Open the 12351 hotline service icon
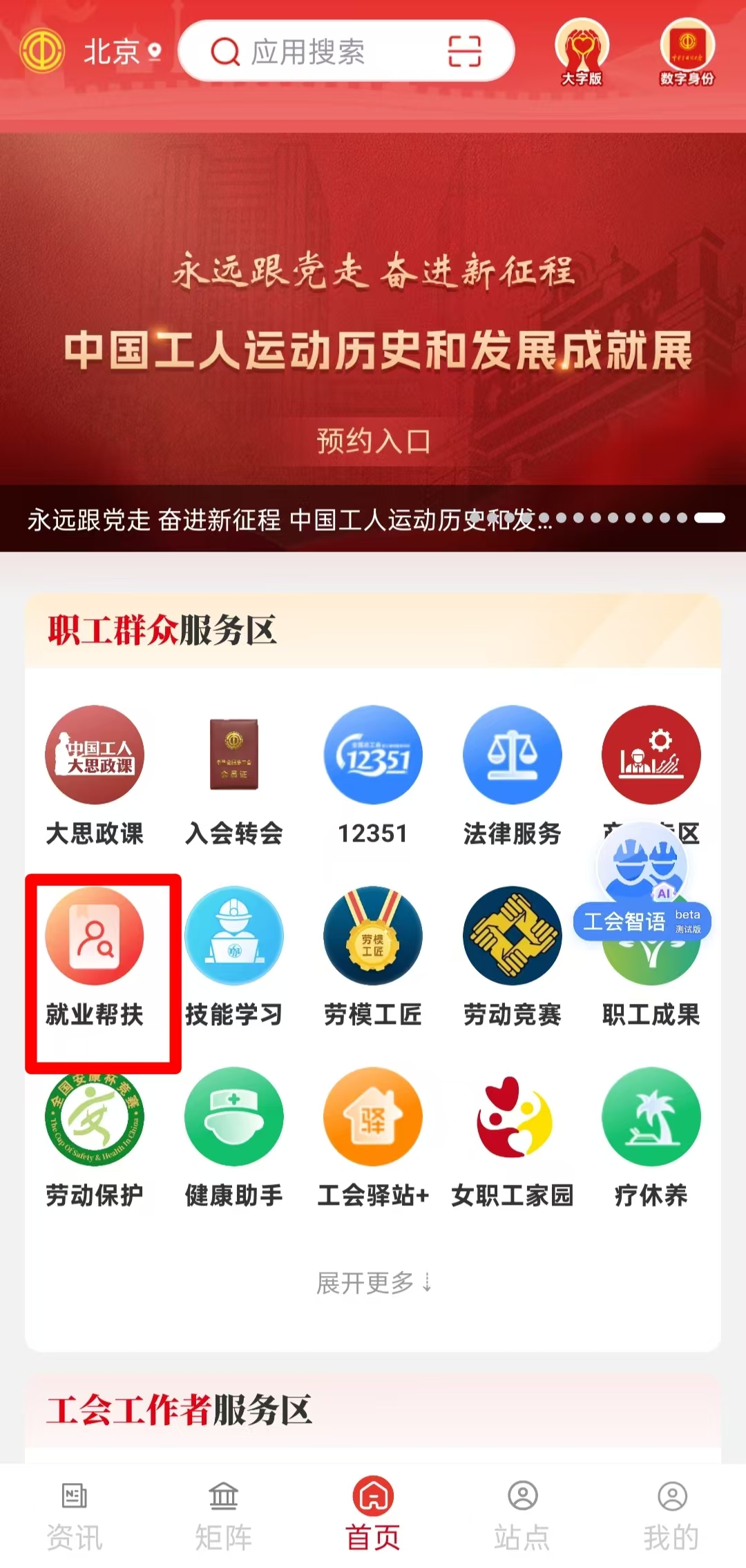 click(x=373, y=755)
